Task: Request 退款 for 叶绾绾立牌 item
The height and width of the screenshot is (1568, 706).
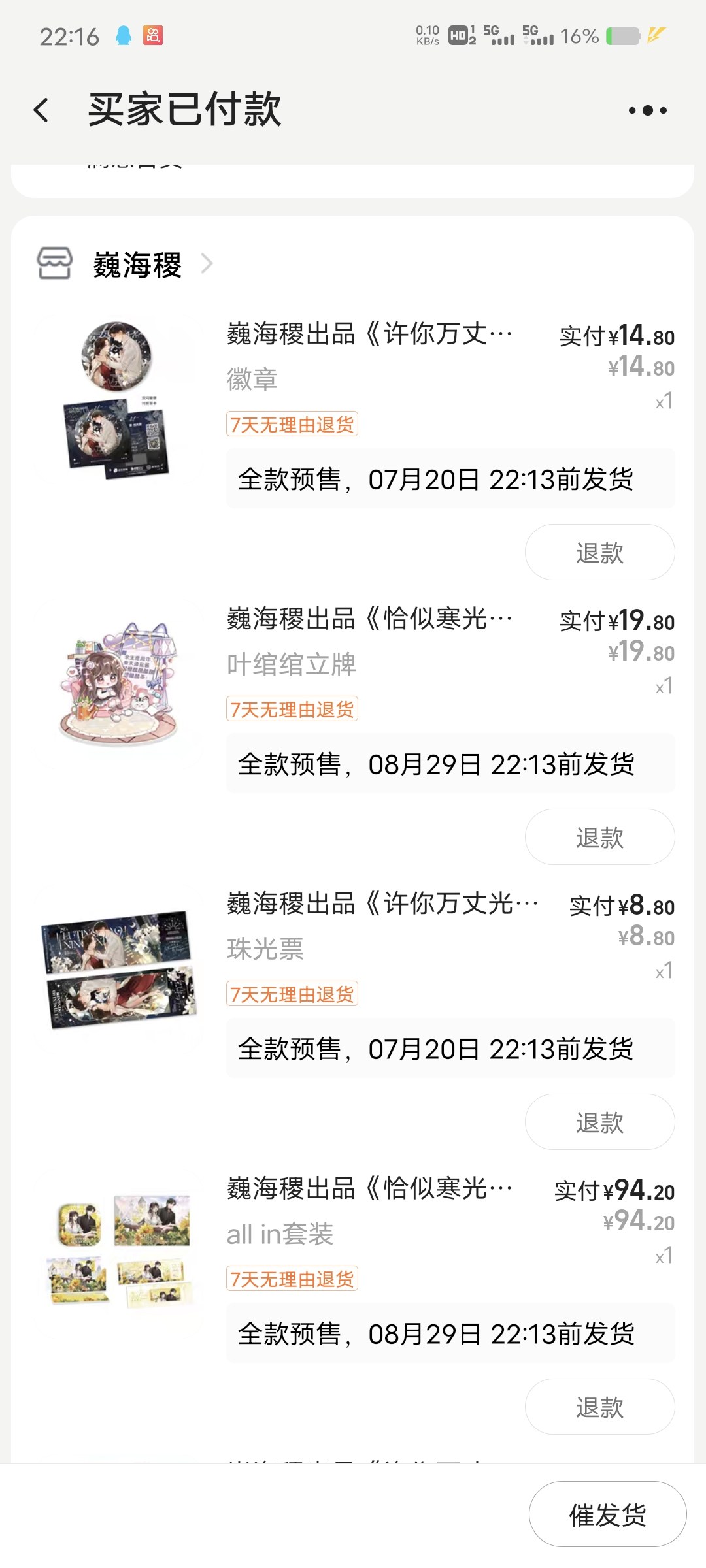Action: (x=599, y=837)
